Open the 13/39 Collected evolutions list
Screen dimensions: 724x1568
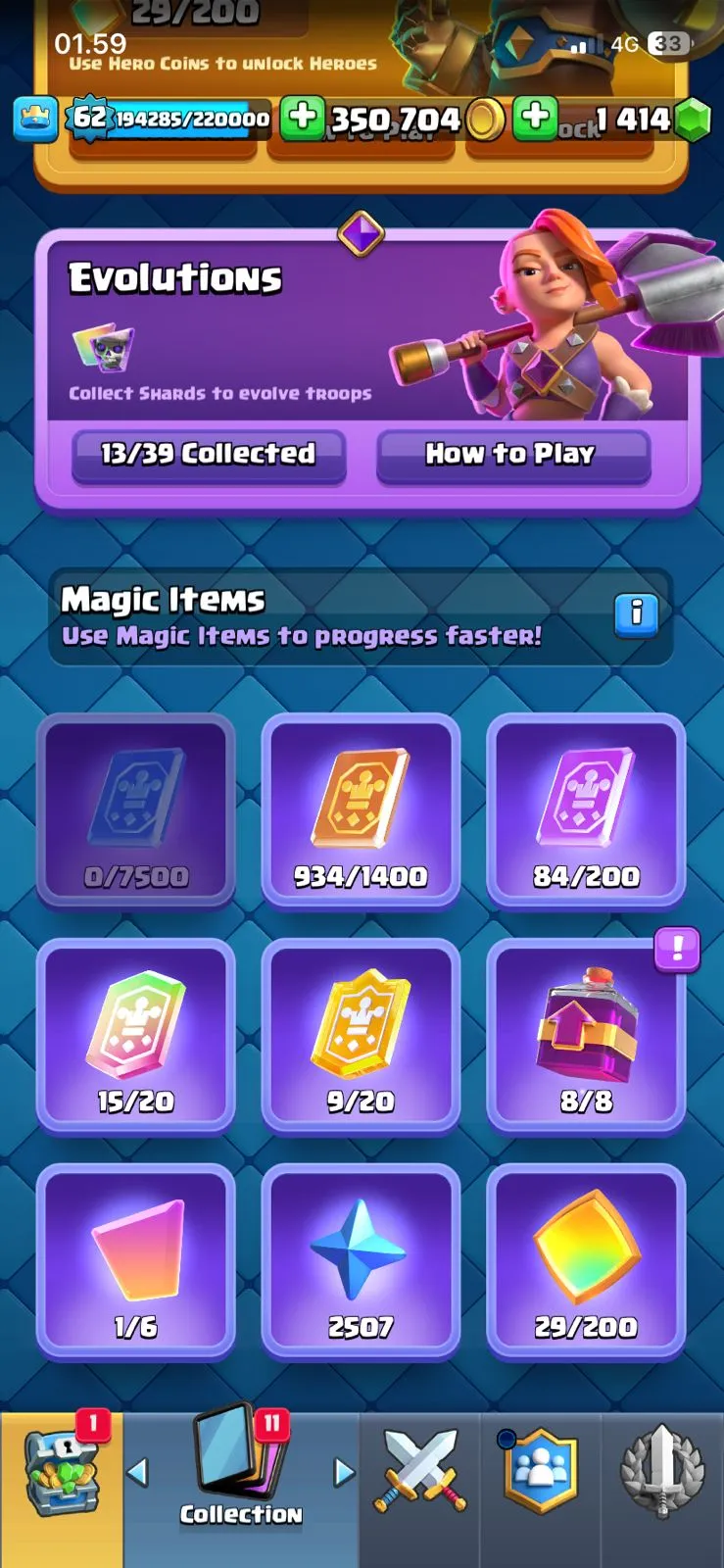209,455
